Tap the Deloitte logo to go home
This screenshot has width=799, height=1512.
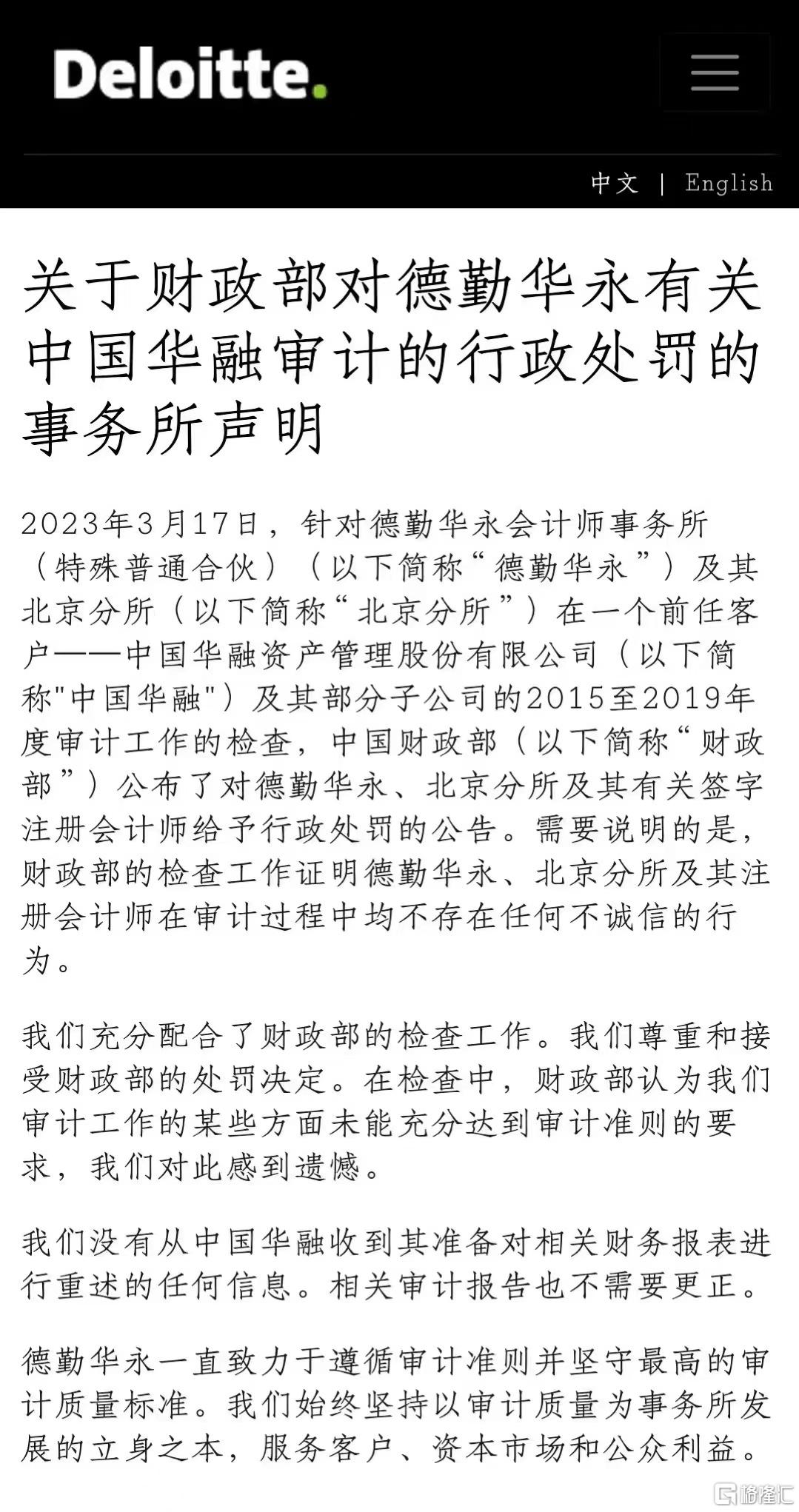pos(190,74)
